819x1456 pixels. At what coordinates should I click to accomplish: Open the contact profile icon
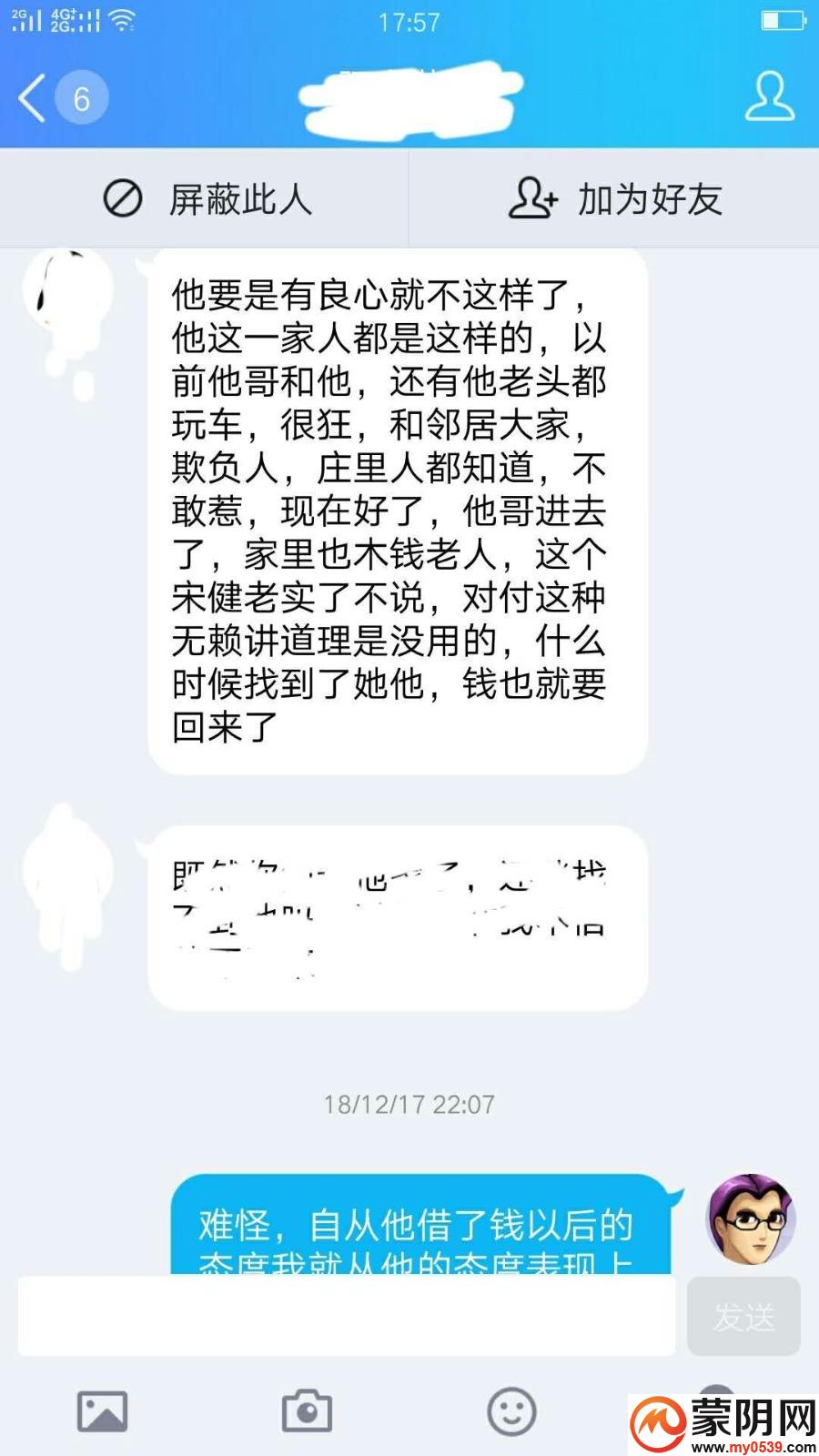[x=769, y=97]
